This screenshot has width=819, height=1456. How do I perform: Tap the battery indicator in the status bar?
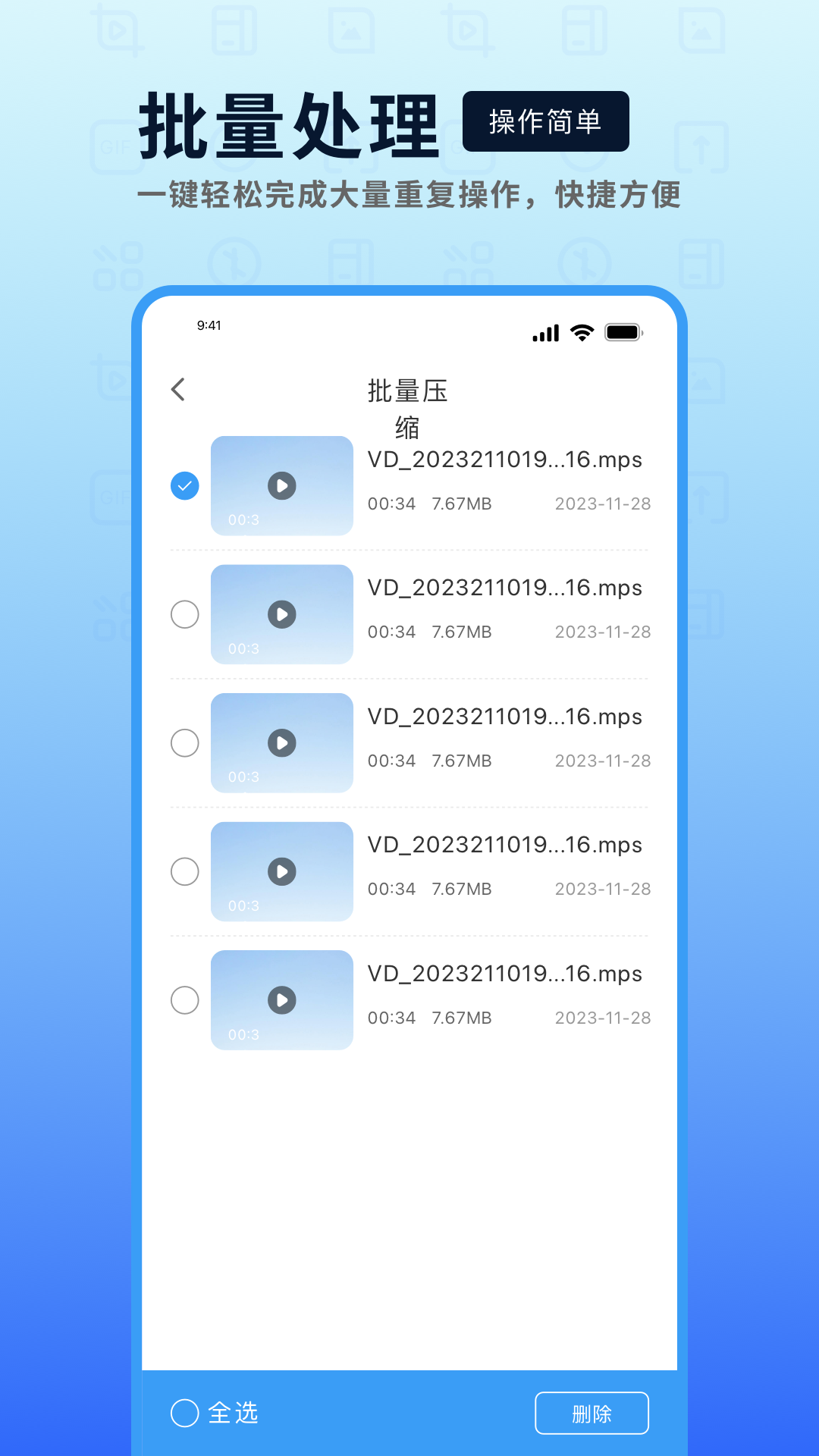624,332
